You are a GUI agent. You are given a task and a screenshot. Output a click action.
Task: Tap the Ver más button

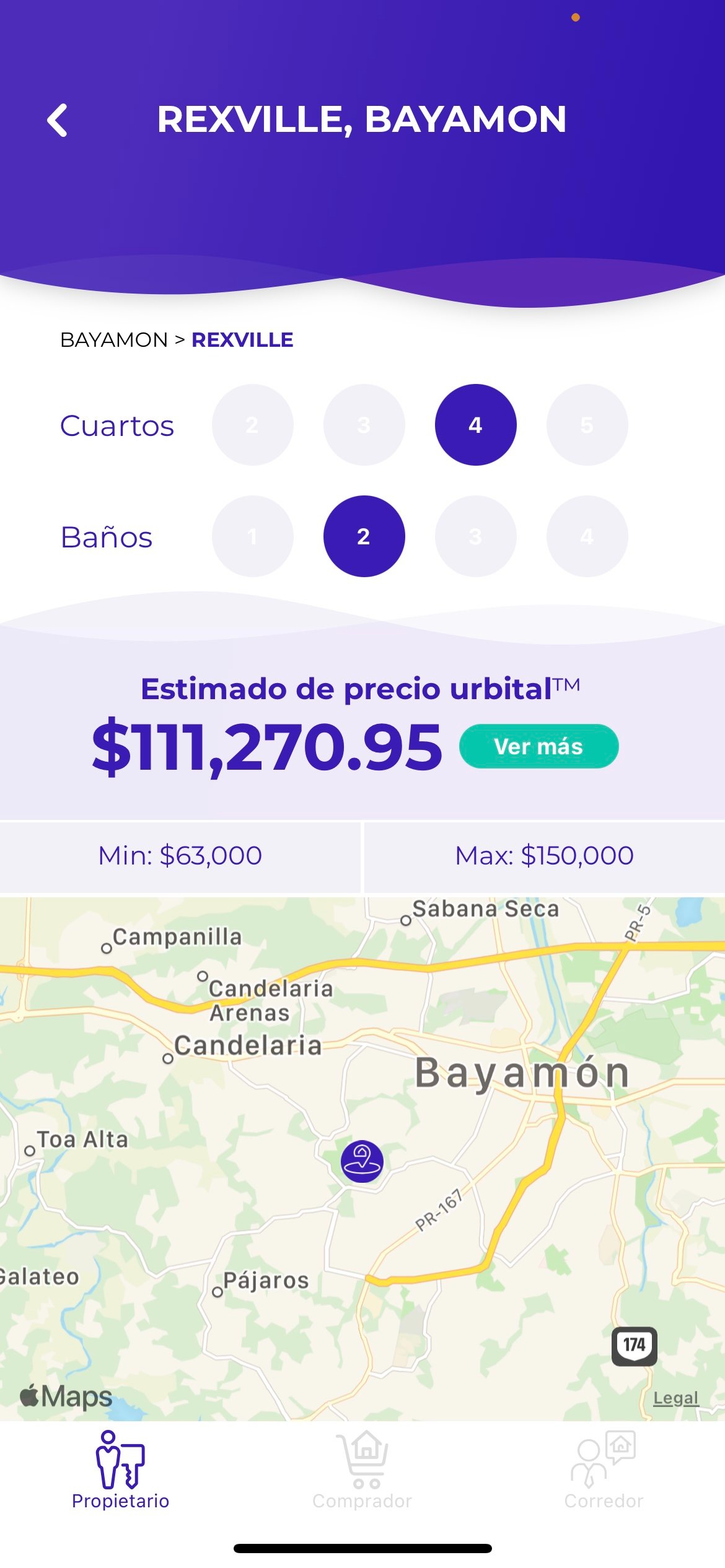pyautogui.click(x=538, y=746)
